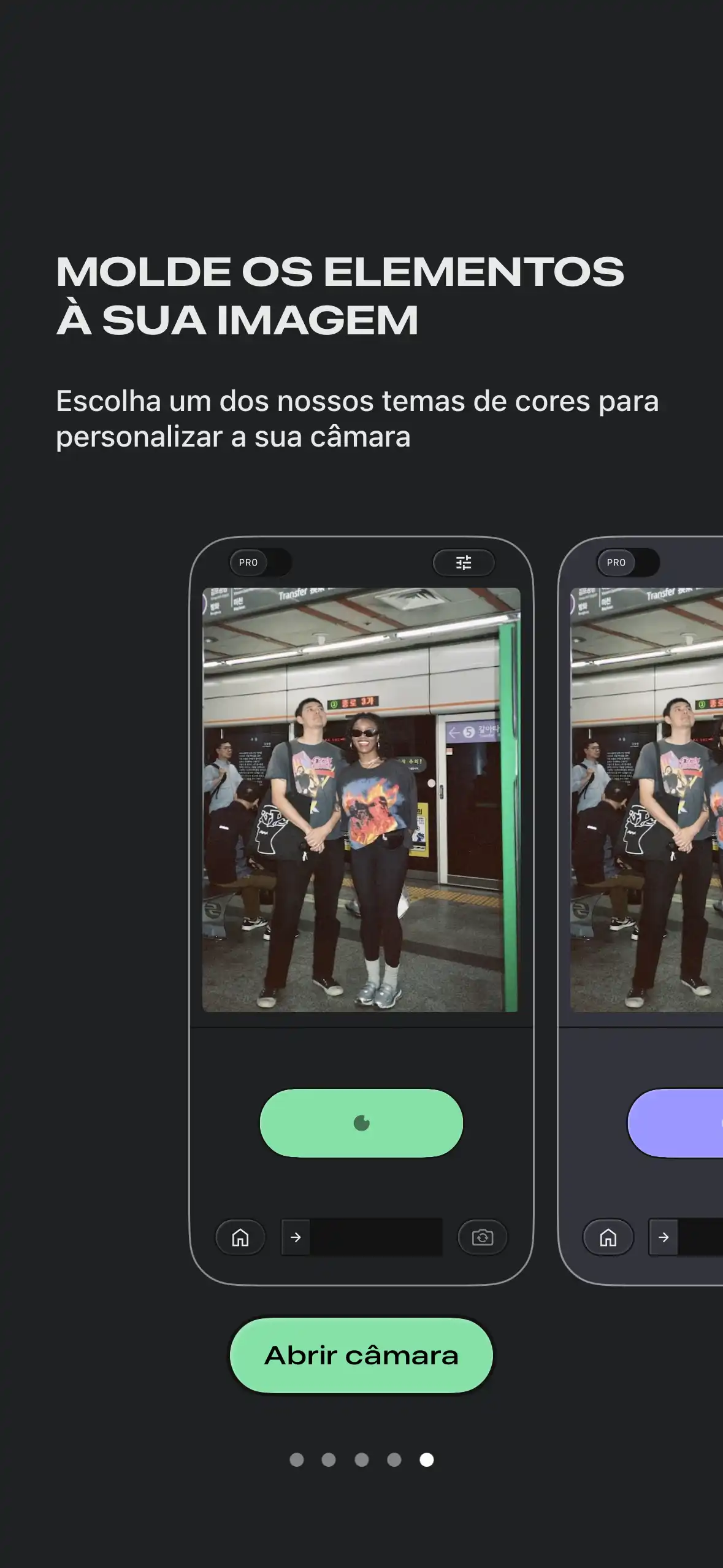Go to the fourth onboarding page dot
Screen dimensions: 723x1568
pos(394,1459)
